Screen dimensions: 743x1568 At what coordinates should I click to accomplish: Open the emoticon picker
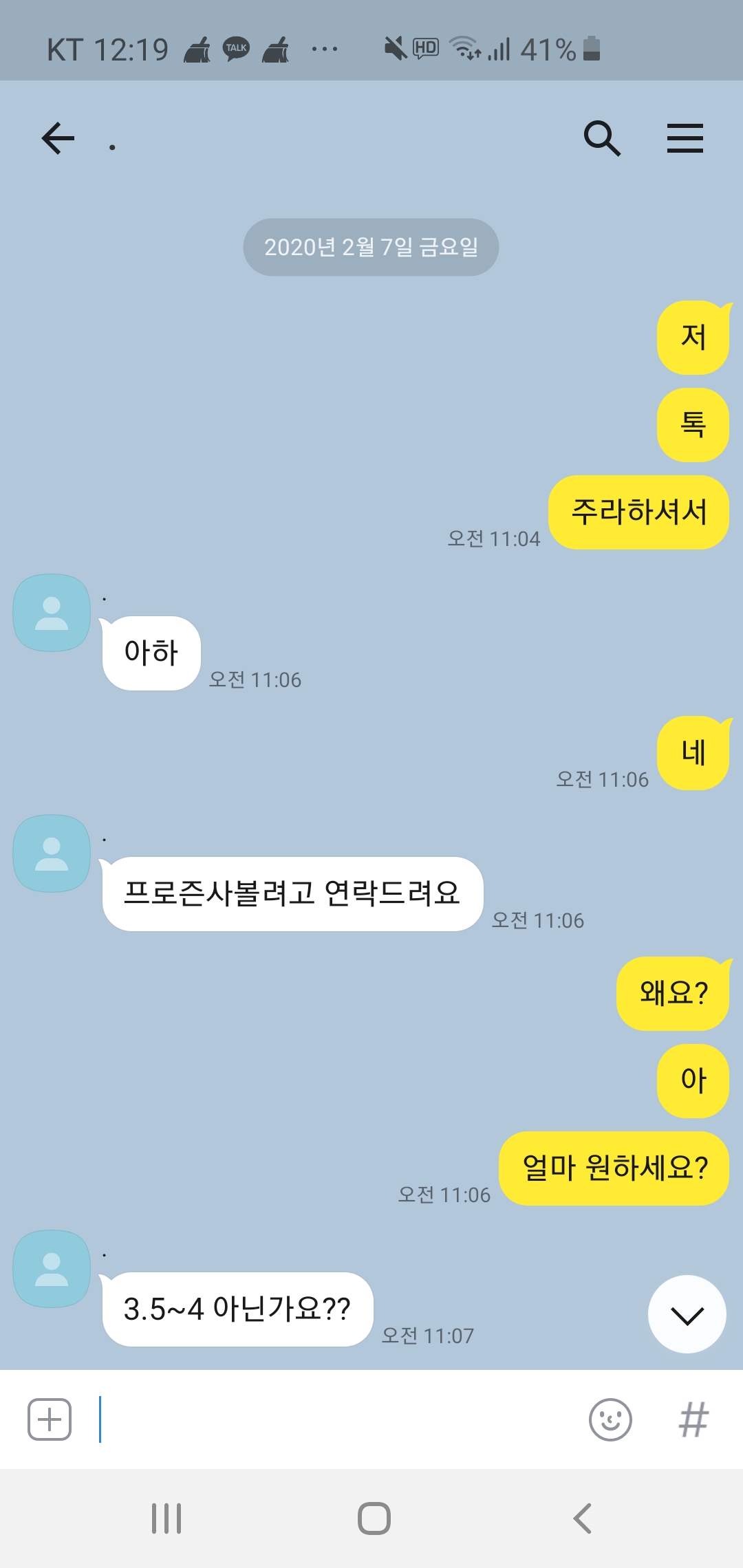point(610,1419)
